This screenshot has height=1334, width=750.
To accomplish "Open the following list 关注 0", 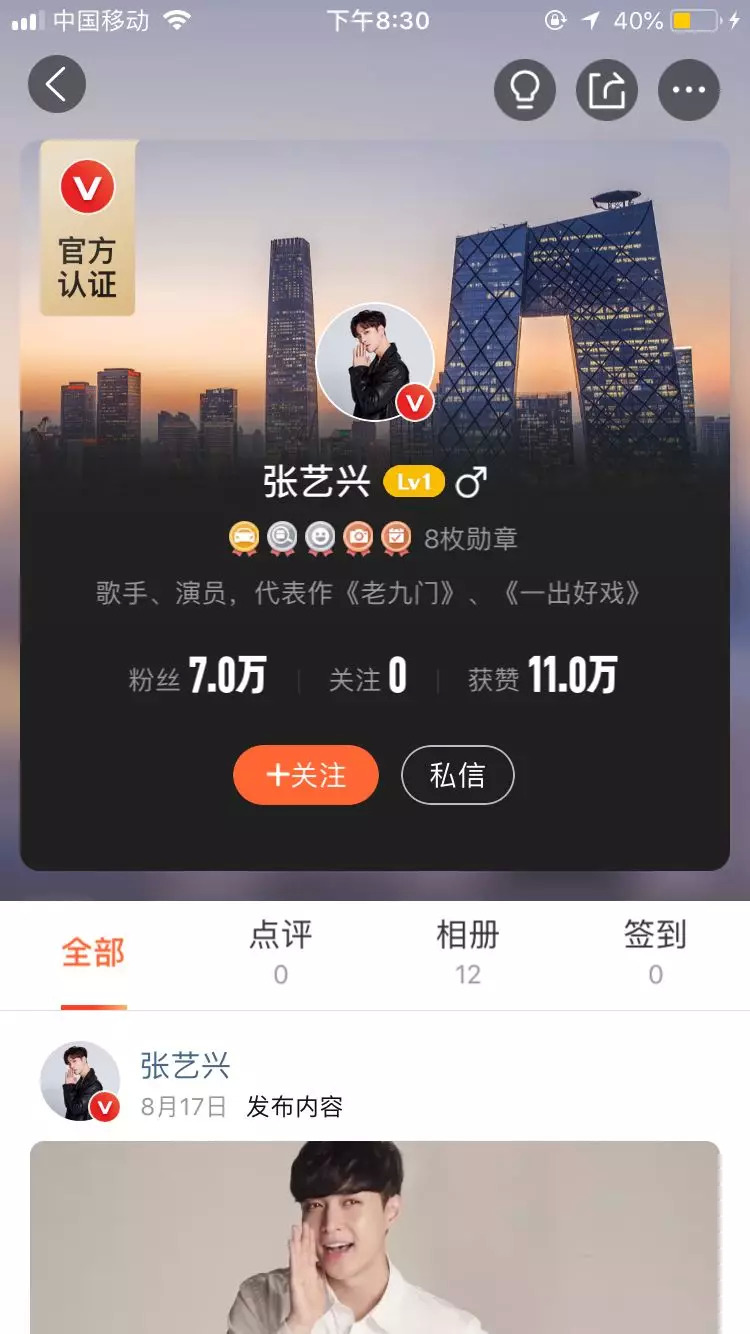I will (x=368, y=678).
